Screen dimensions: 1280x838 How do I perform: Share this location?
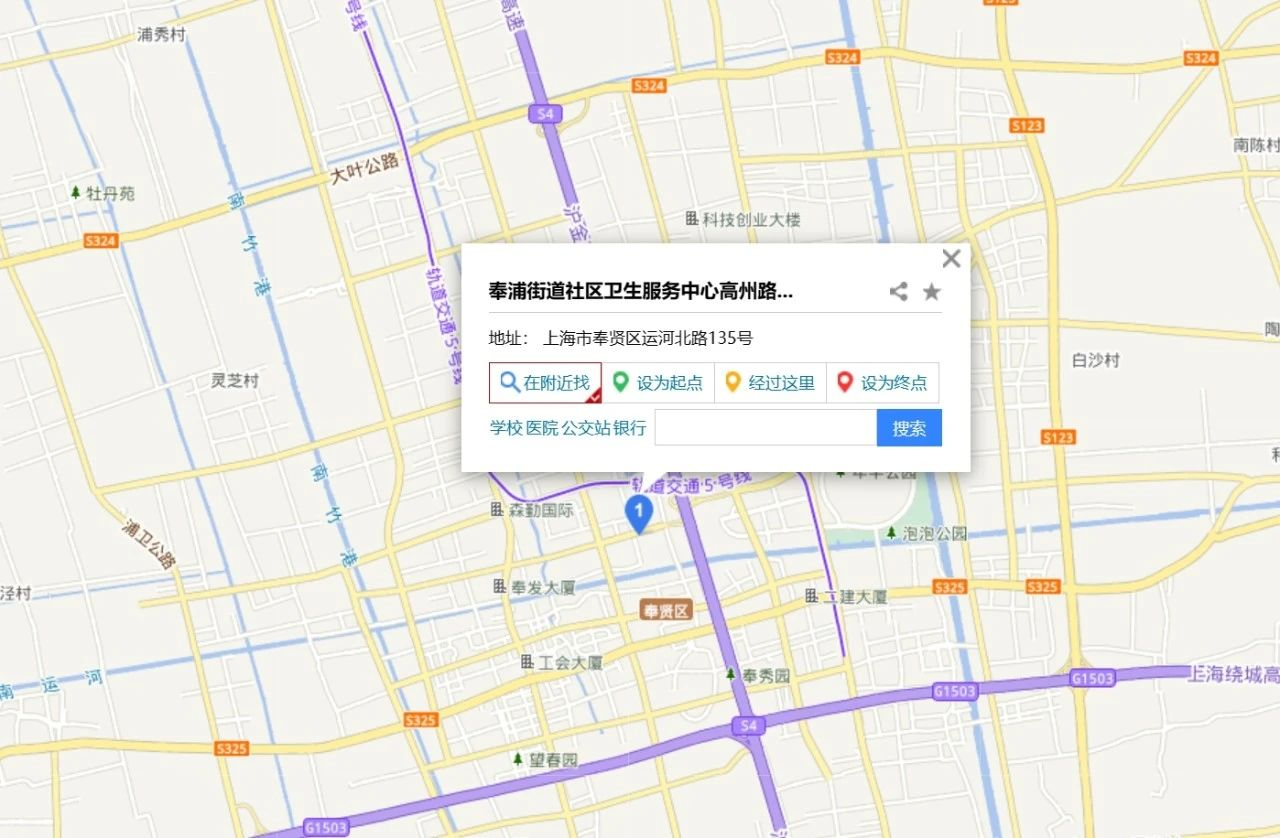(x=898, y=292)
